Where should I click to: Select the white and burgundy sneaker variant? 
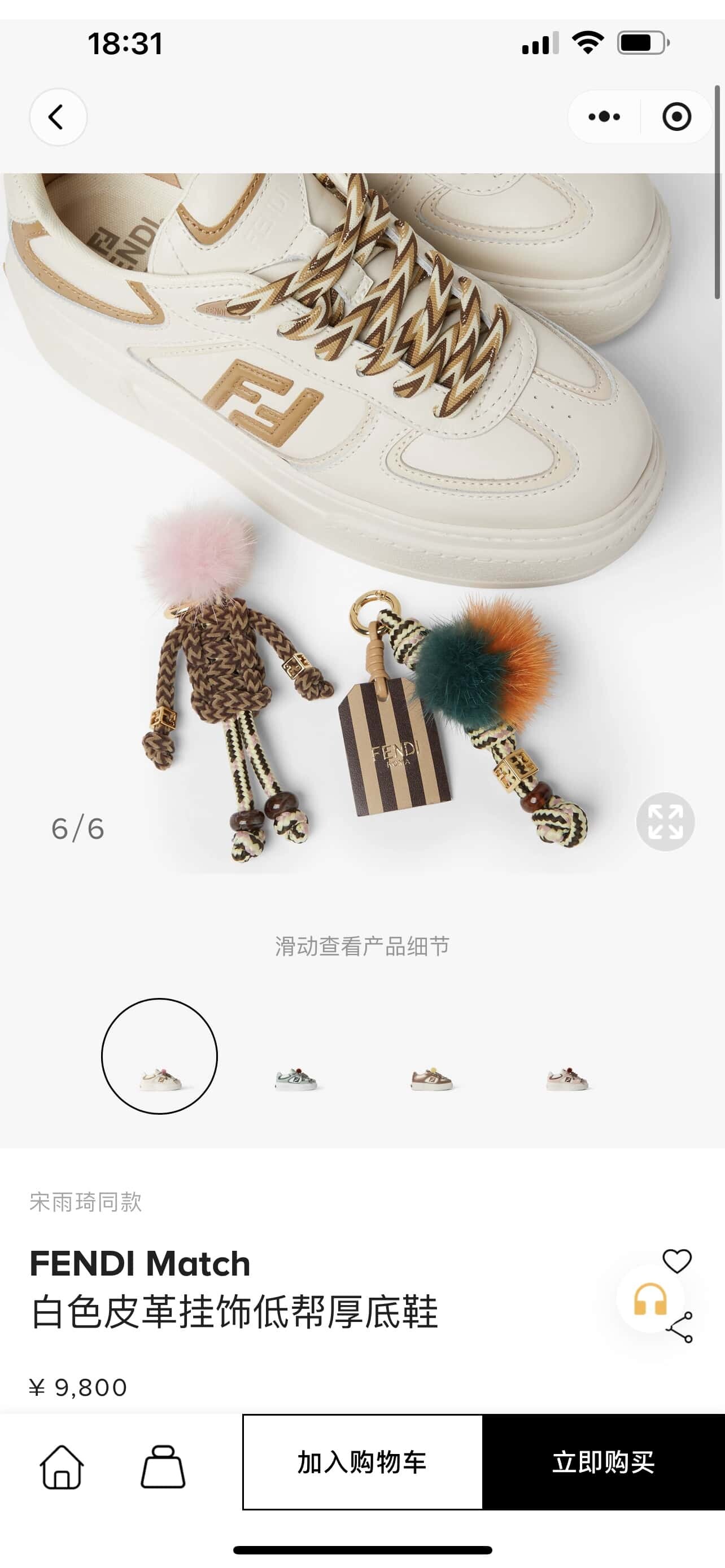567,1079
